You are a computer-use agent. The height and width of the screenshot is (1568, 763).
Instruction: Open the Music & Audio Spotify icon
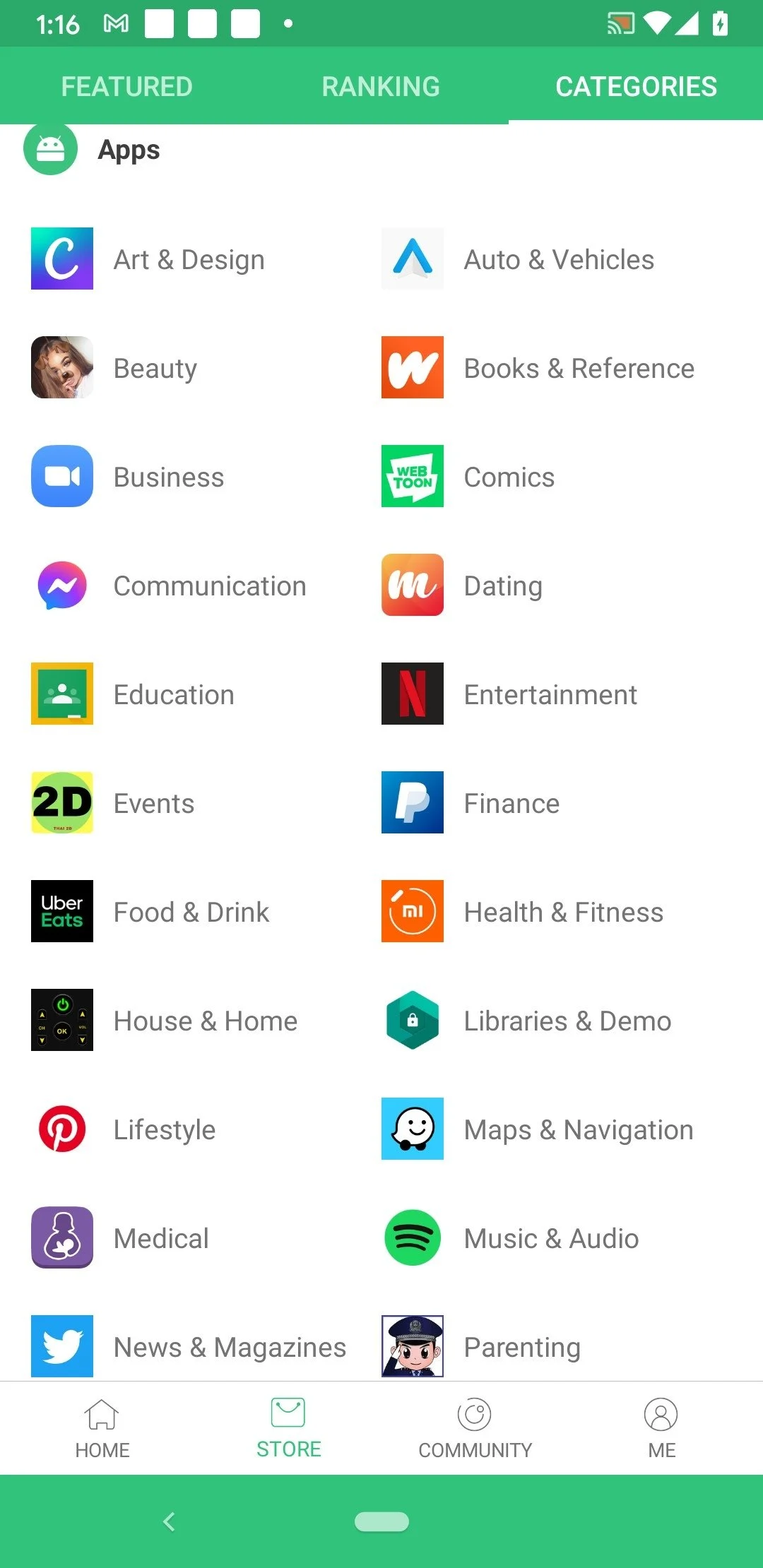tap(412, 1237)
